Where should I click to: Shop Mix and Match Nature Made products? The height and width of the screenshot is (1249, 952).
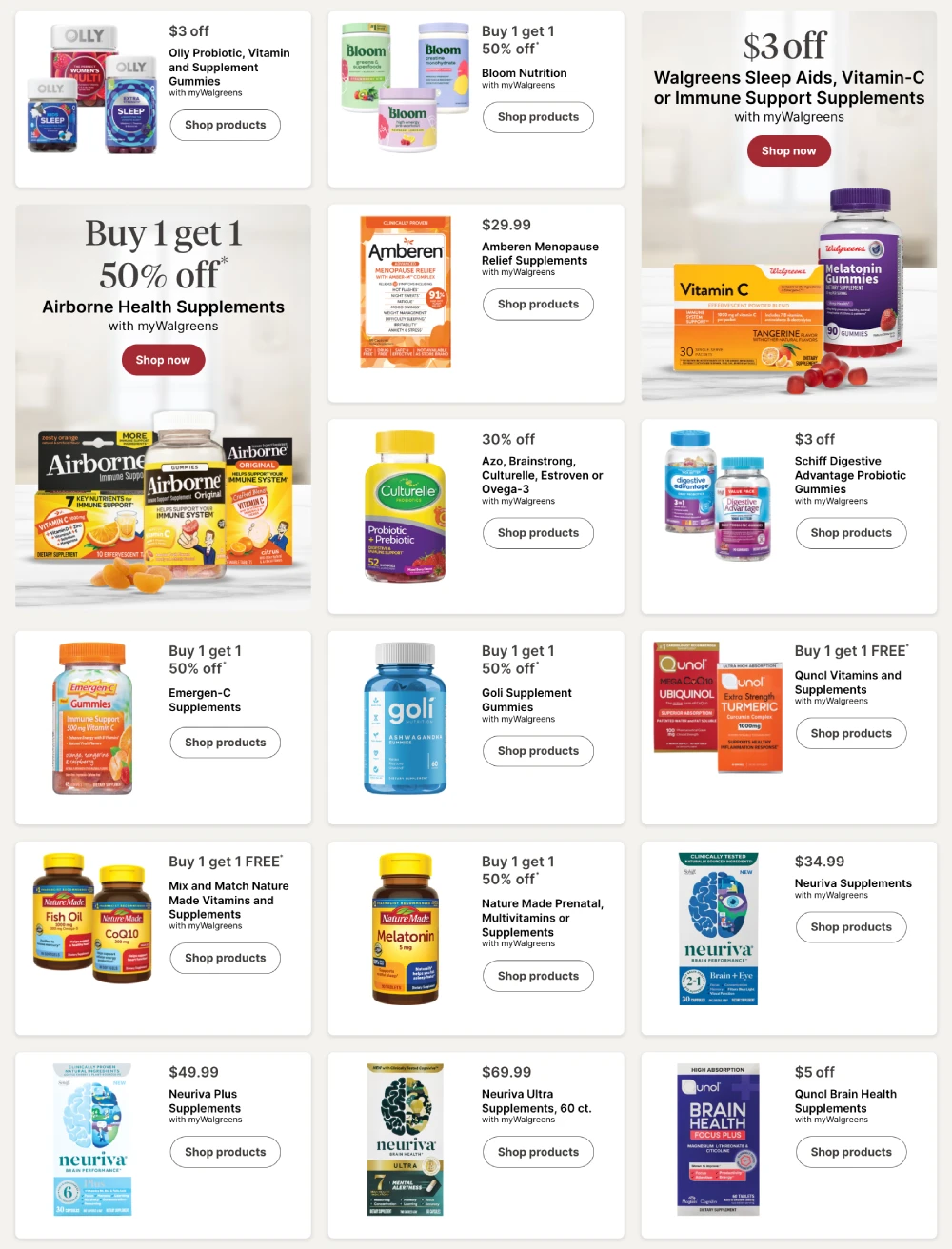[x=226, y=959]
